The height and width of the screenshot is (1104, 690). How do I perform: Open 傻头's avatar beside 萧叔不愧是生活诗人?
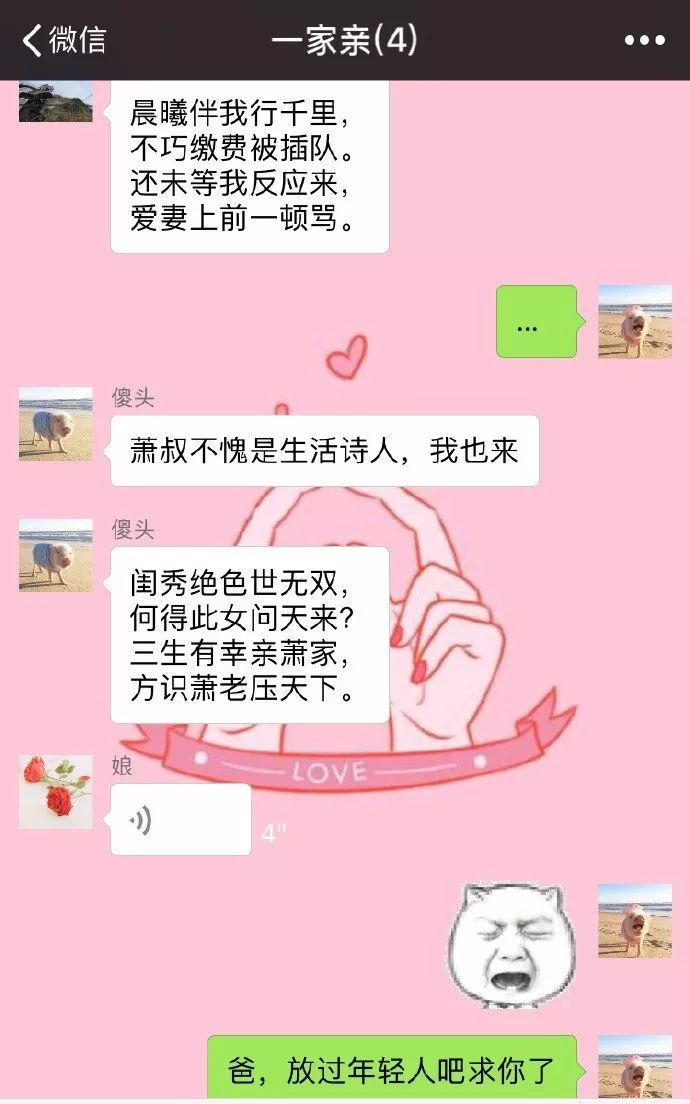(x=55, y=424)
